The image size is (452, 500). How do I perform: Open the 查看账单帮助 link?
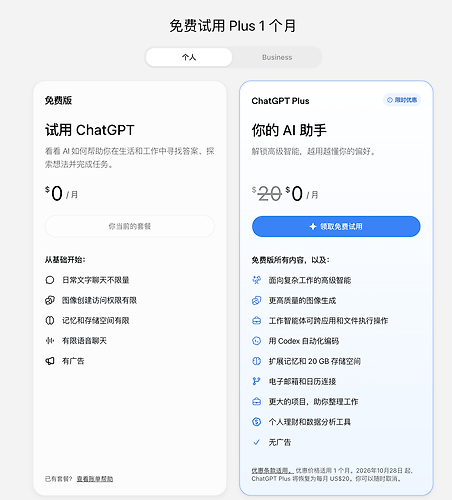(95, 479)
